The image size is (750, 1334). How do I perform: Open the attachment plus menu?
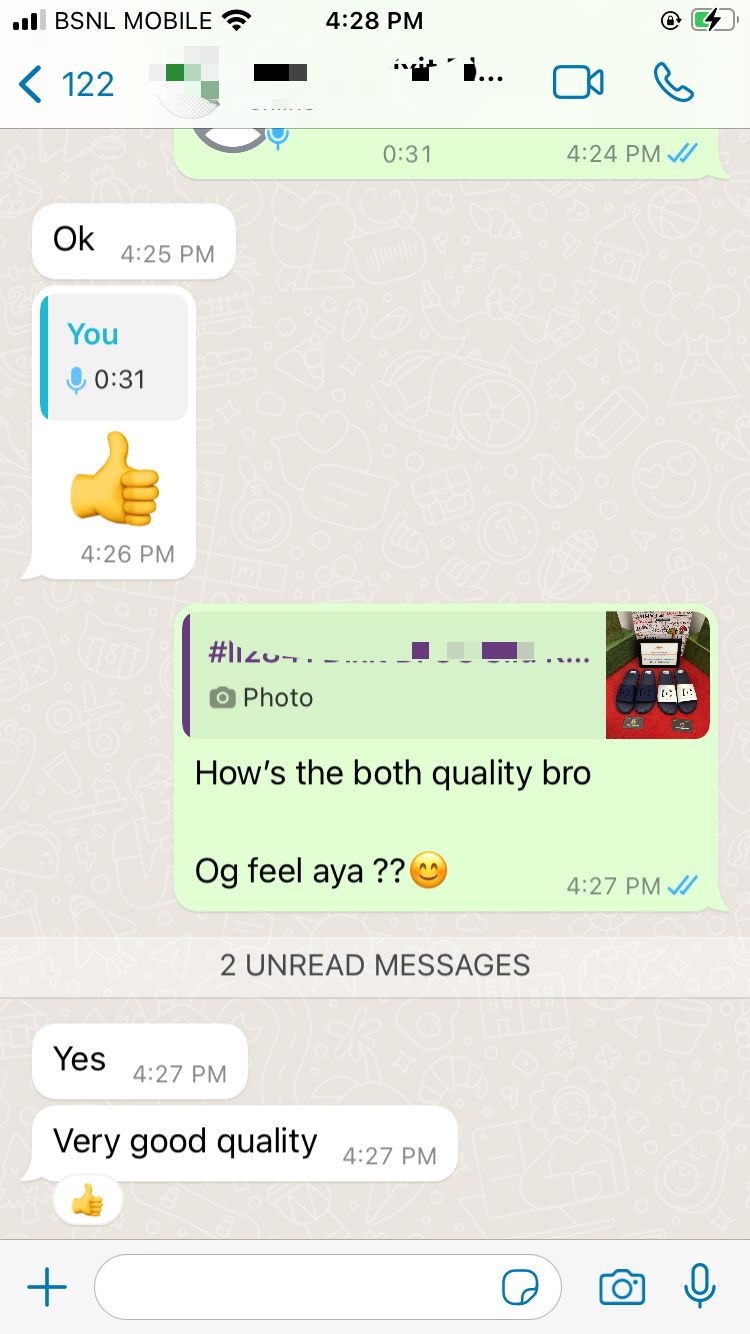tap(46, 1288)
